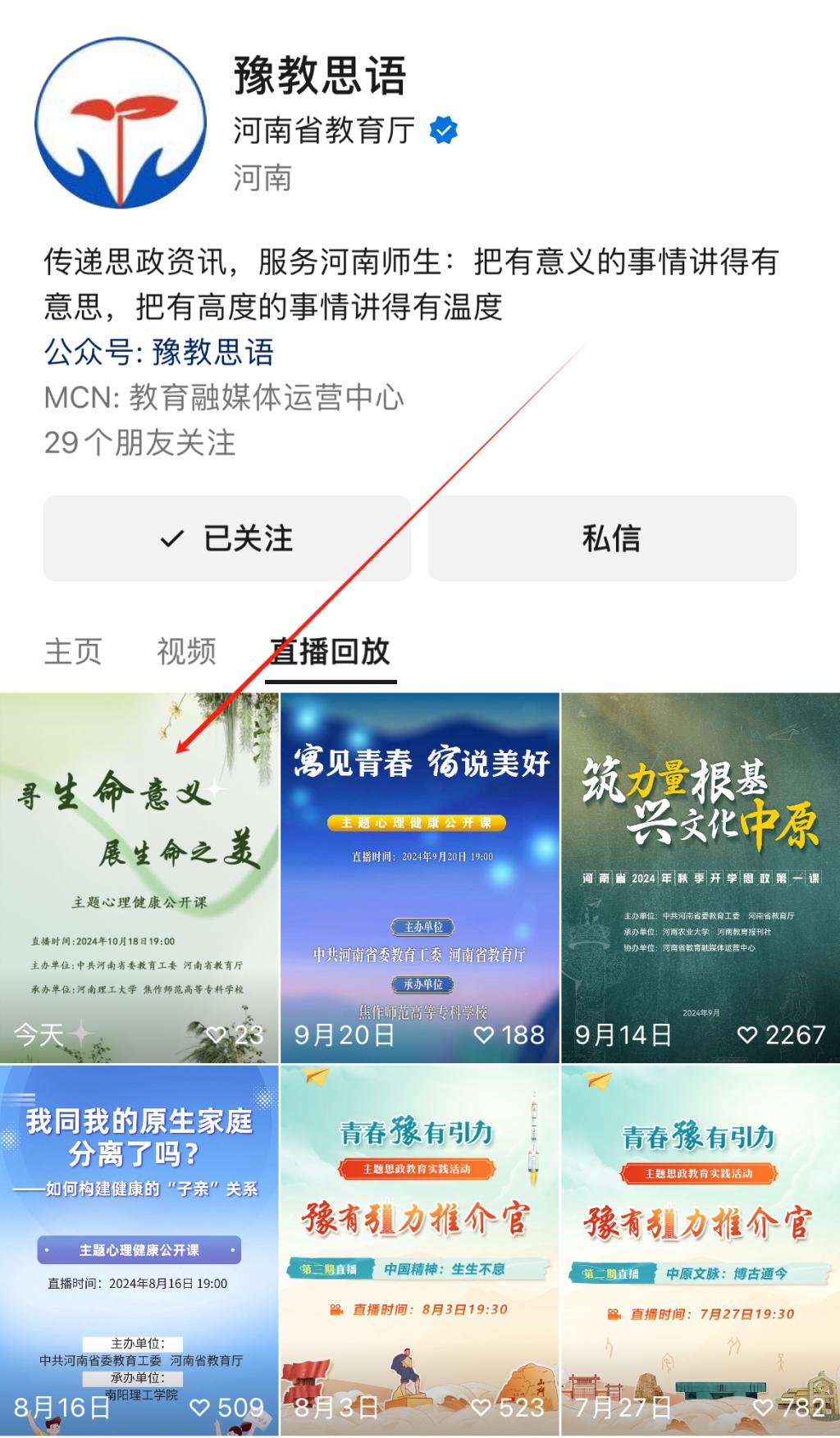Open the 7月27日 中原文脉 replay
This screenshot has height=1438, width=840.
[x=701, y=1250]
